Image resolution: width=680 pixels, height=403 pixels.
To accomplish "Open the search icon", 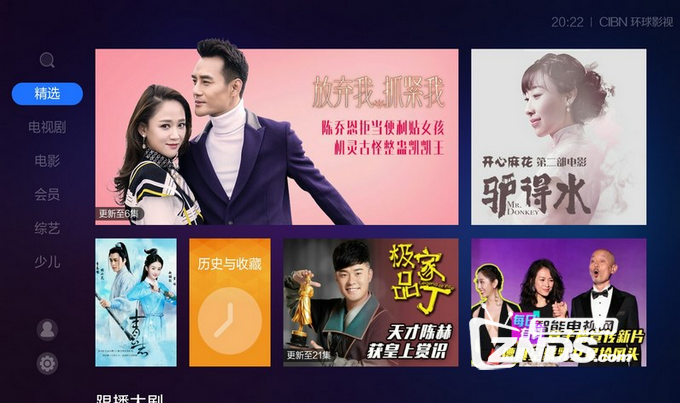I will click(x=47, y=60).
